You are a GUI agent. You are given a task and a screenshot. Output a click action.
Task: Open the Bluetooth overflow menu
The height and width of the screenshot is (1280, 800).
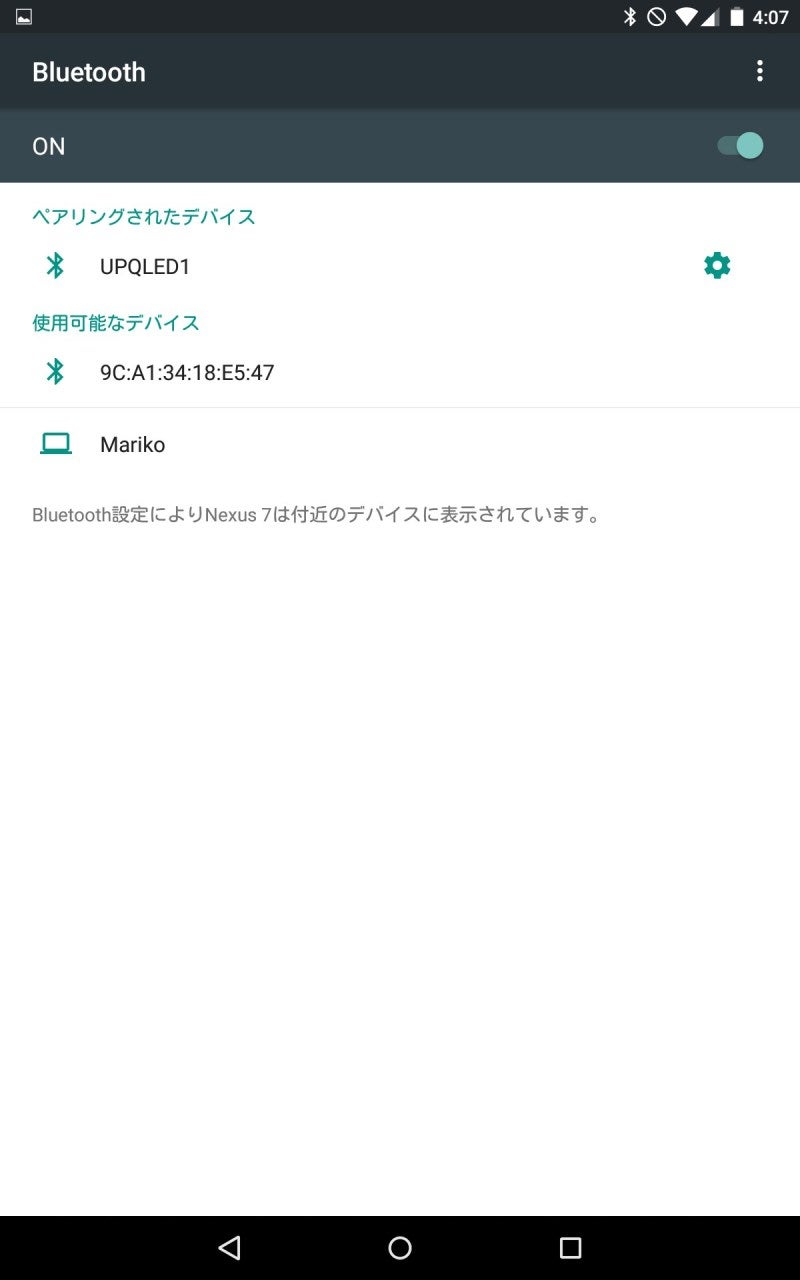tap(760, 71)
